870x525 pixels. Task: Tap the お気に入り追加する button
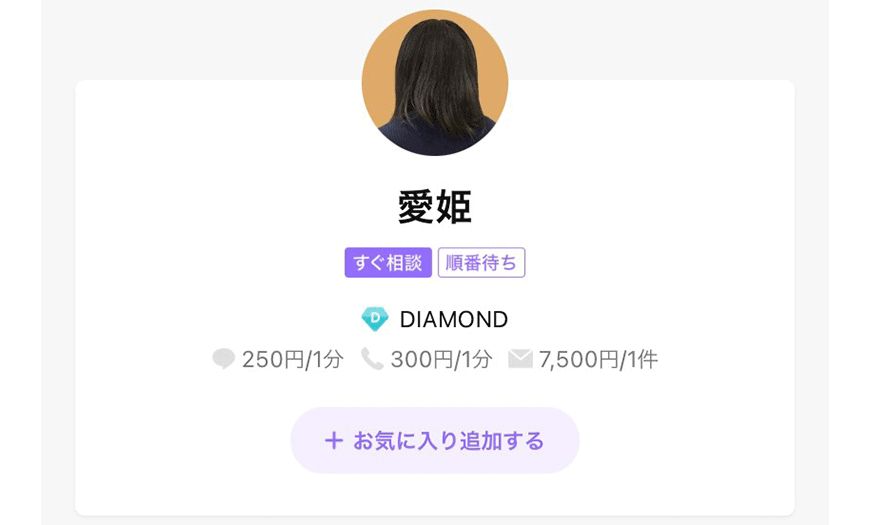click(x=435, y=440)
